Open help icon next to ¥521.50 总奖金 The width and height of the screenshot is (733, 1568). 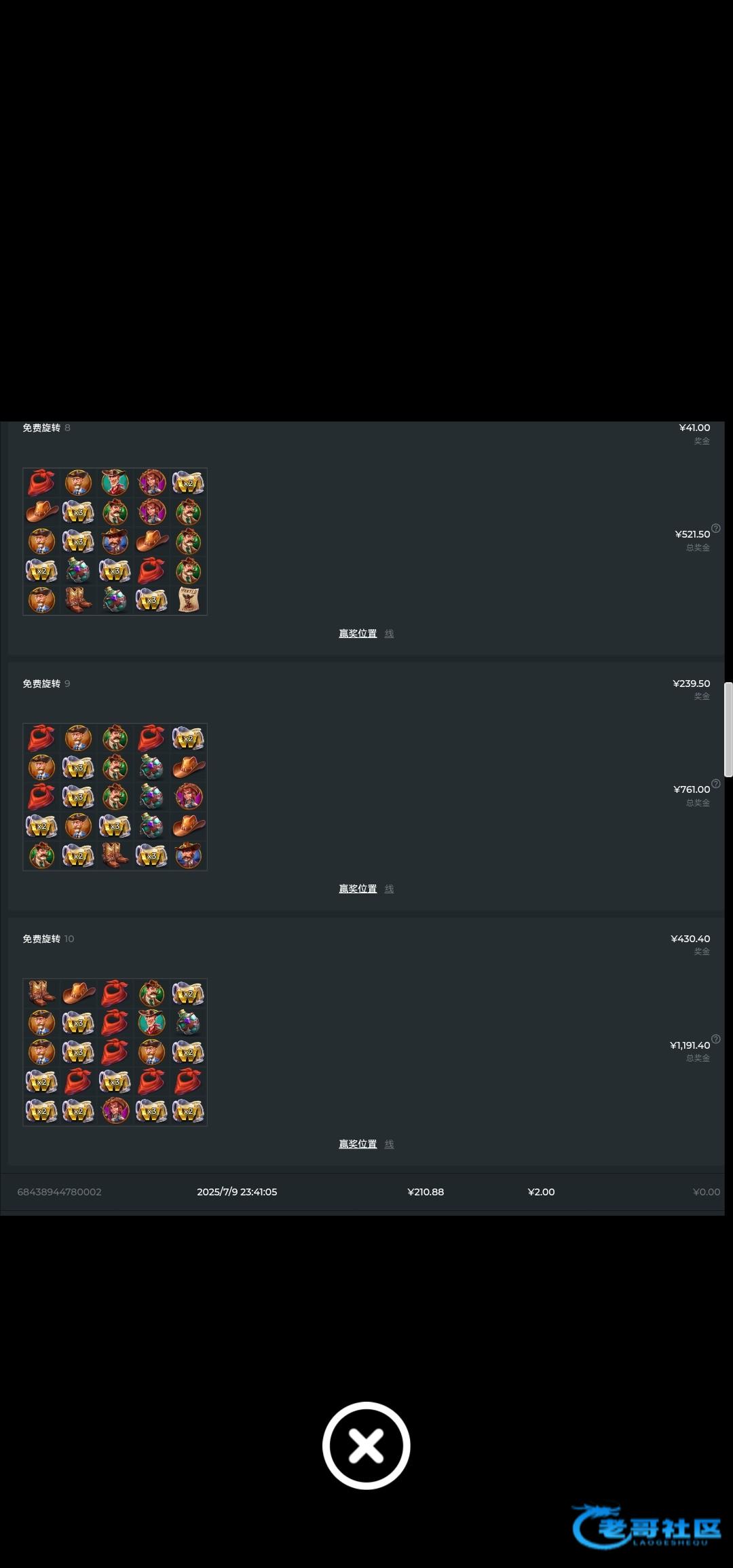715,528
